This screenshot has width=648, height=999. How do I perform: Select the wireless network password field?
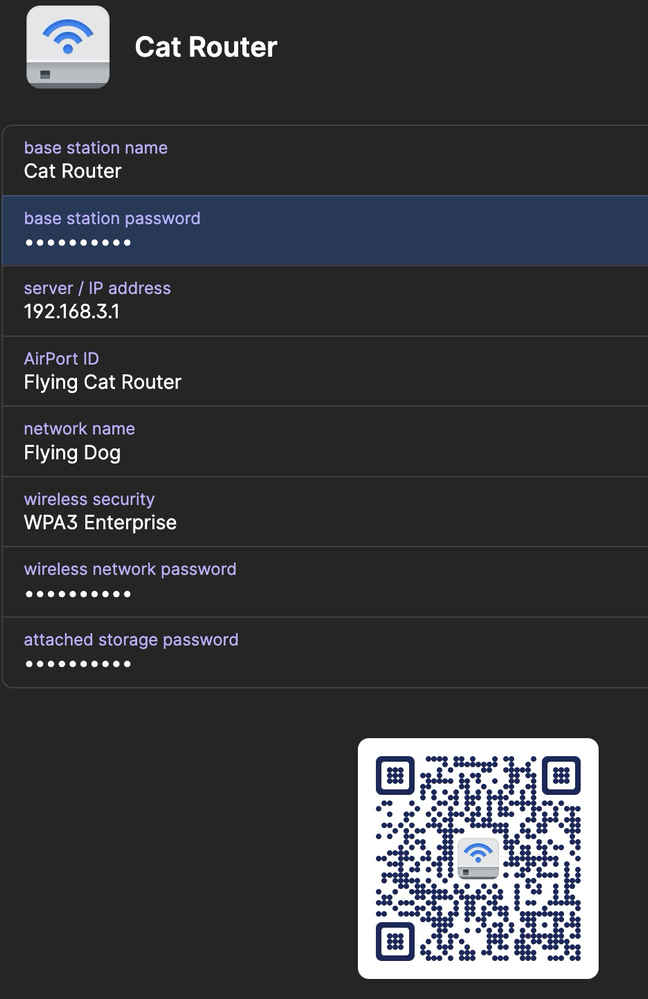coord(324,582)
